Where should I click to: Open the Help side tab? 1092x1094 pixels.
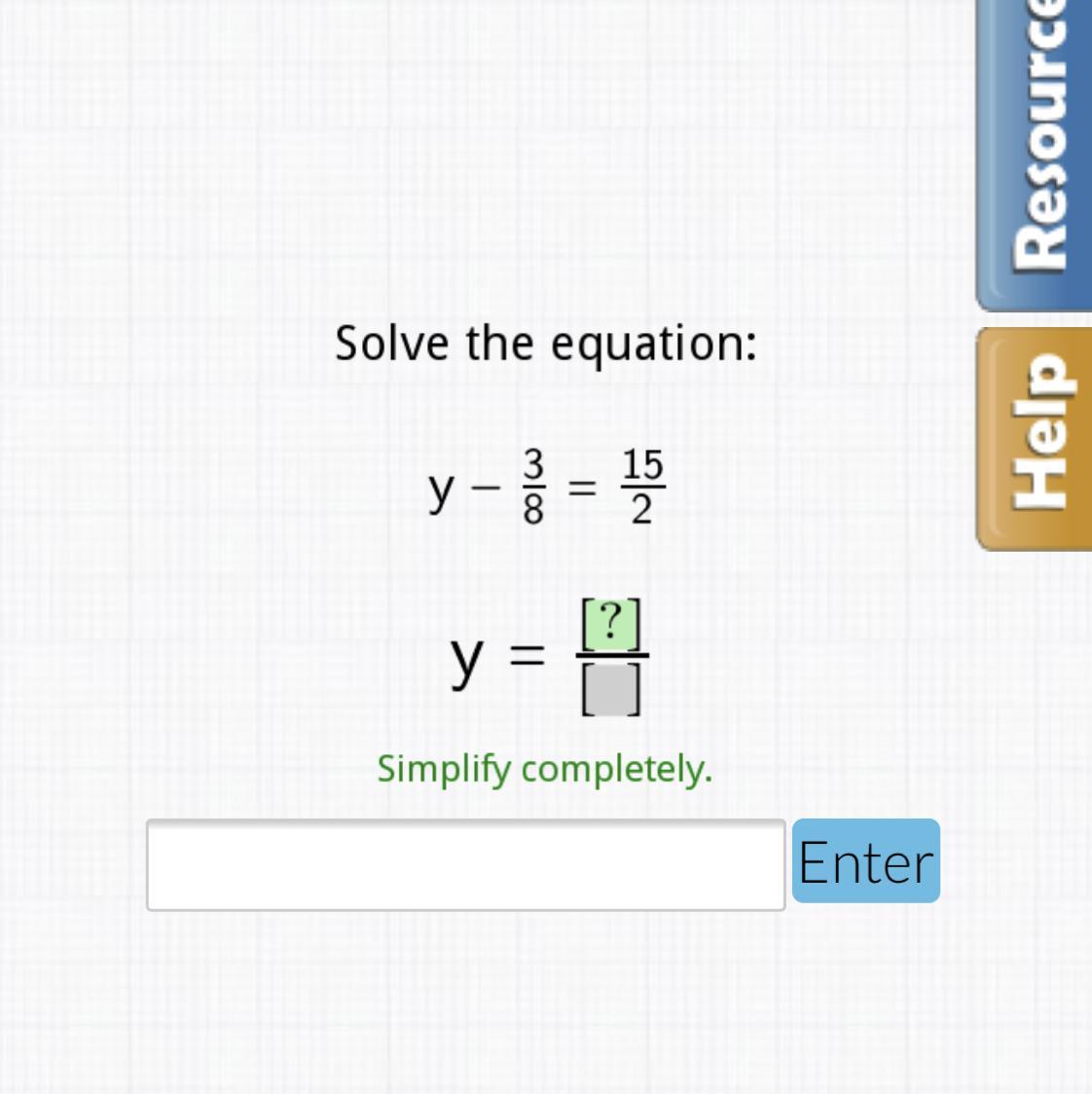coord(1037,439)
